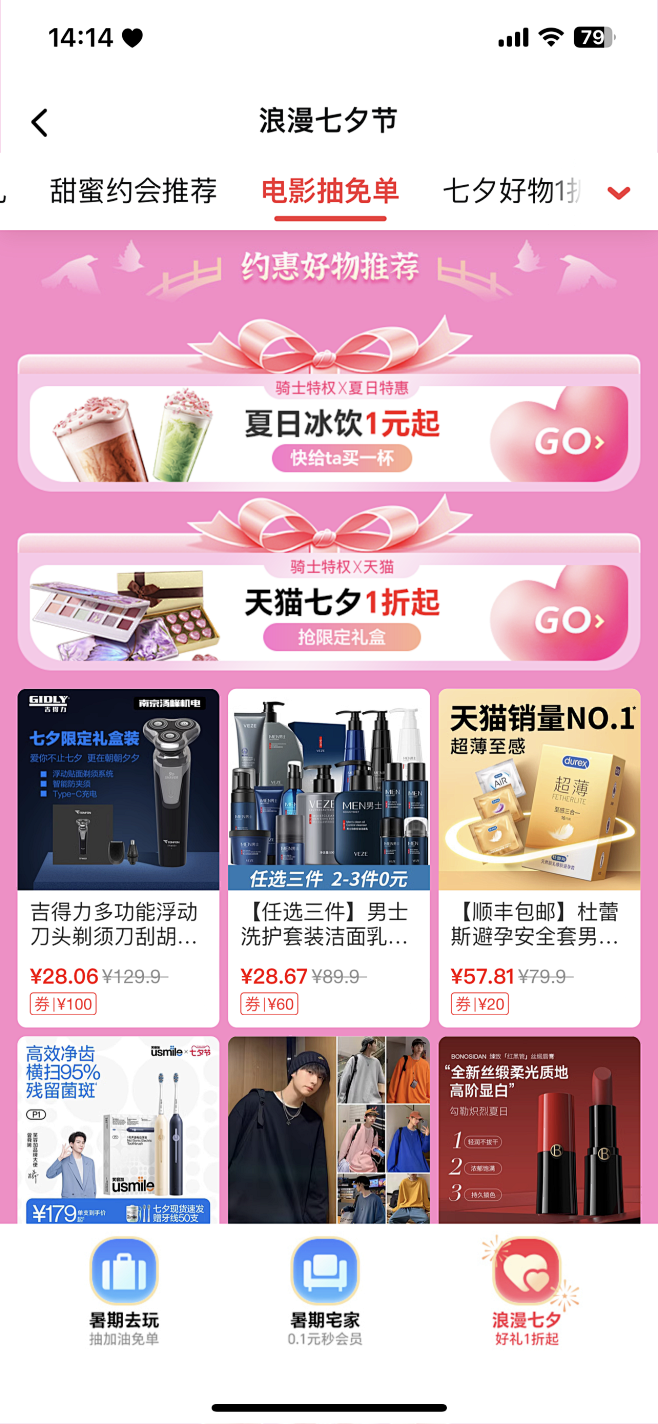Switch to 甜蜜约会推荐 tab
Image resolution: width=658 pixels, height=1424 pixels.
pos(133,190)
